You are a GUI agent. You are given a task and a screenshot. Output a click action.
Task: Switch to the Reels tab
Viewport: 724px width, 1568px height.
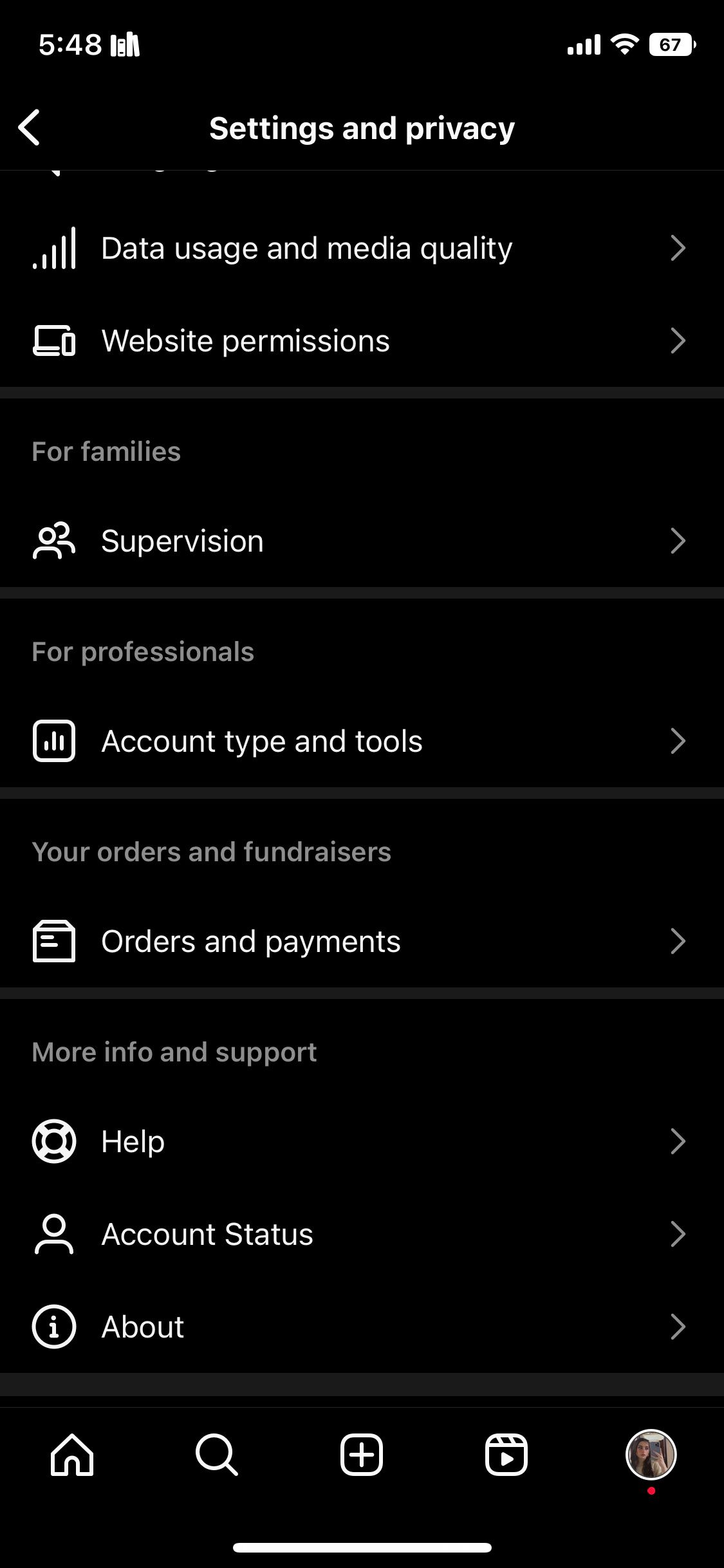coord(506,1455)
